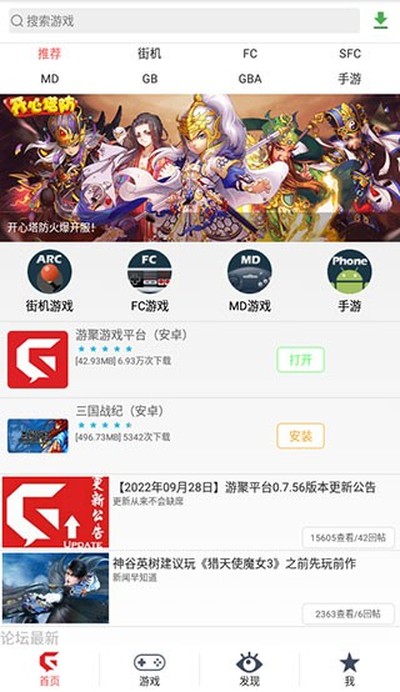Select the FC category tab
The height and width of the screenshot is (692, 400).
coord(250,54)
